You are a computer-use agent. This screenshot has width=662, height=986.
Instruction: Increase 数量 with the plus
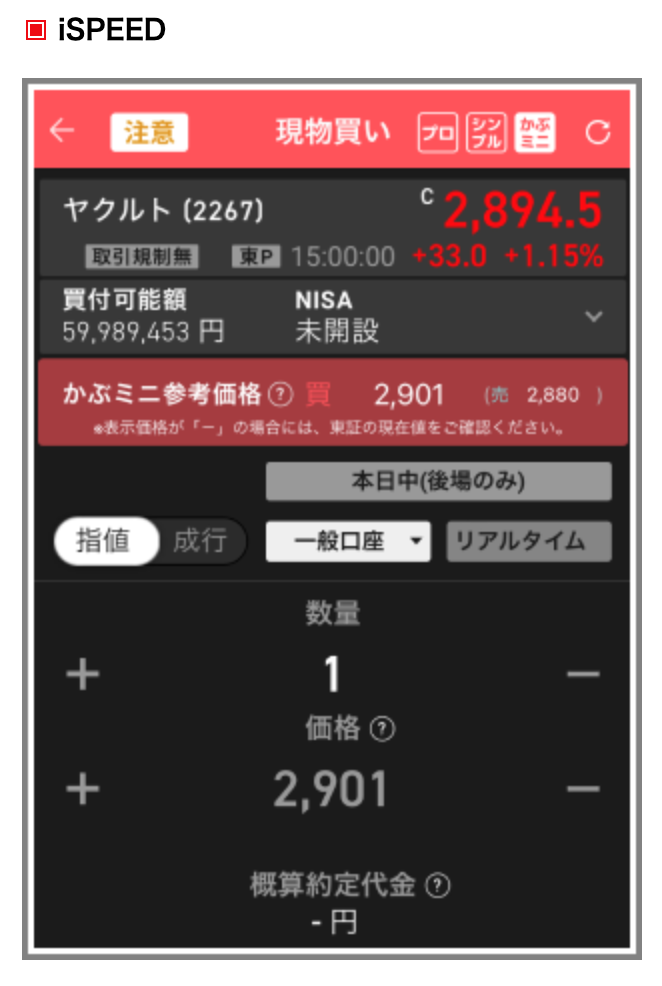(82, 675)
